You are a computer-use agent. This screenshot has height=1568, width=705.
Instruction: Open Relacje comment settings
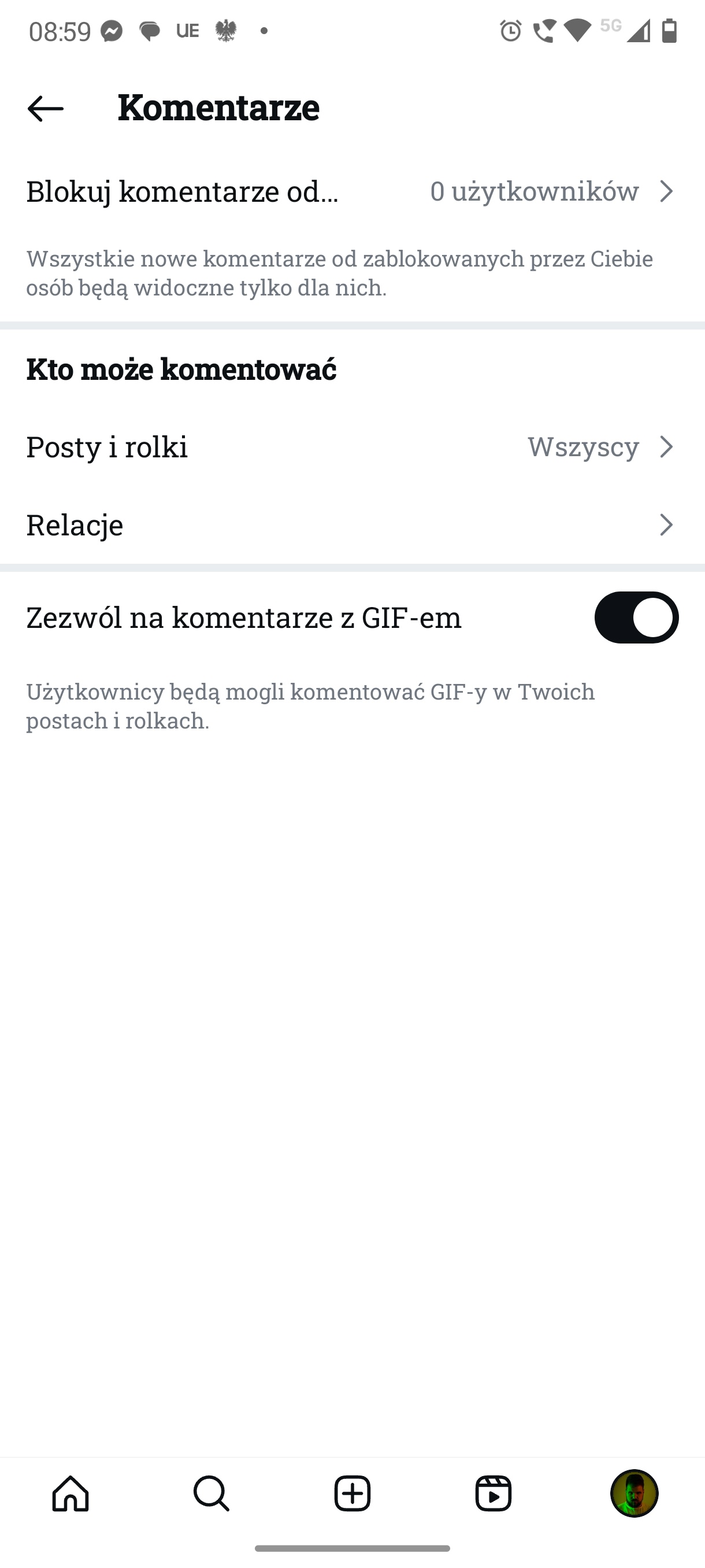point(352,525)
